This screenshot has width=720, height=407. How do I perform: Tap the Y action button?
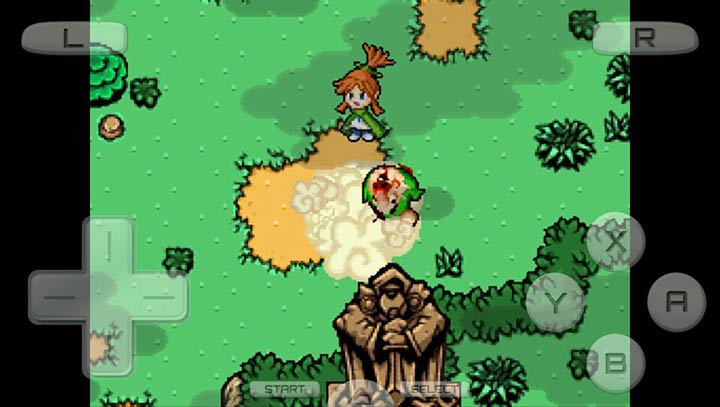tap(555, 302)
